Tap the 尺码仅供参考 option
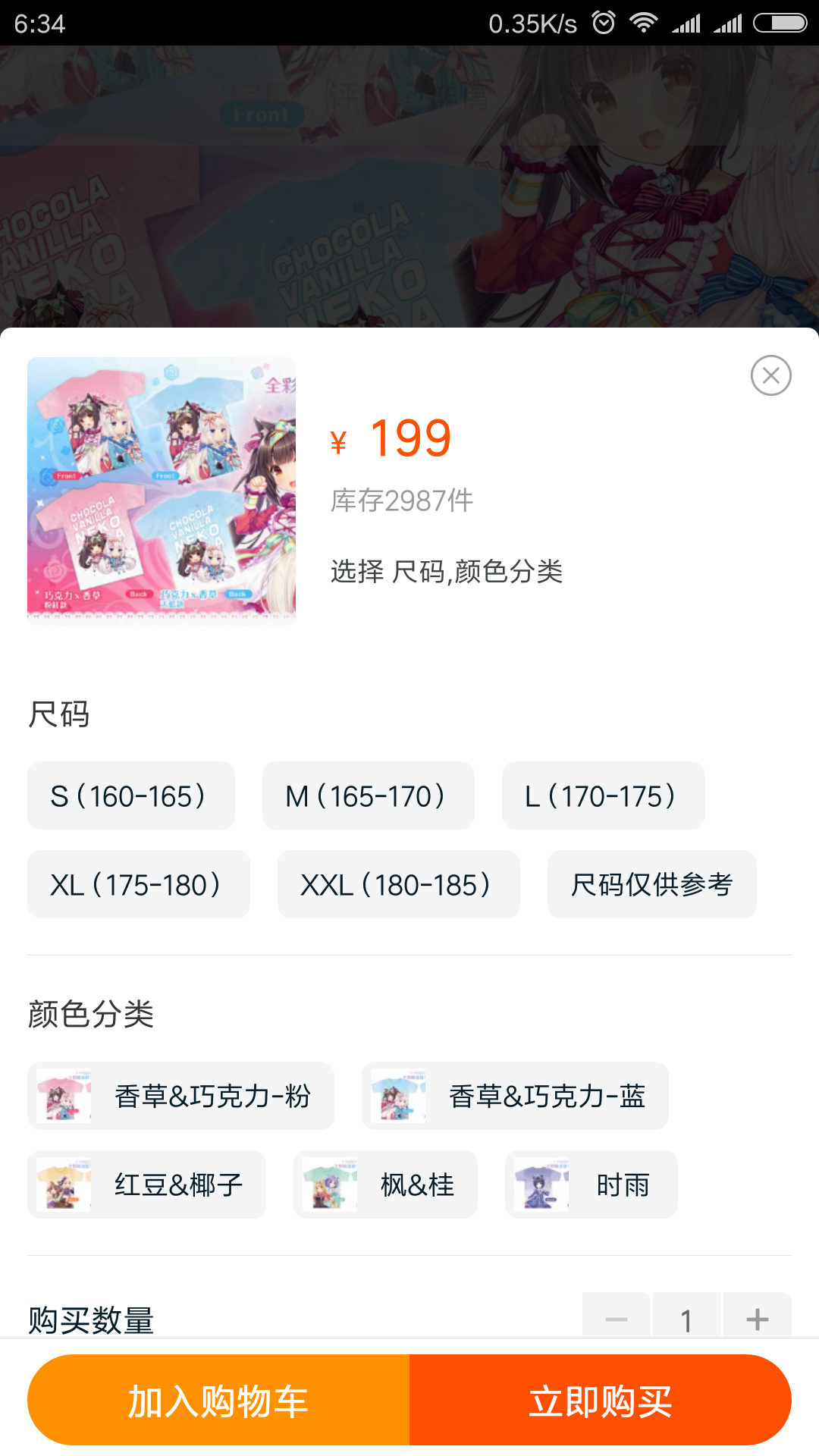819x1456 pixels. [651, 884]
